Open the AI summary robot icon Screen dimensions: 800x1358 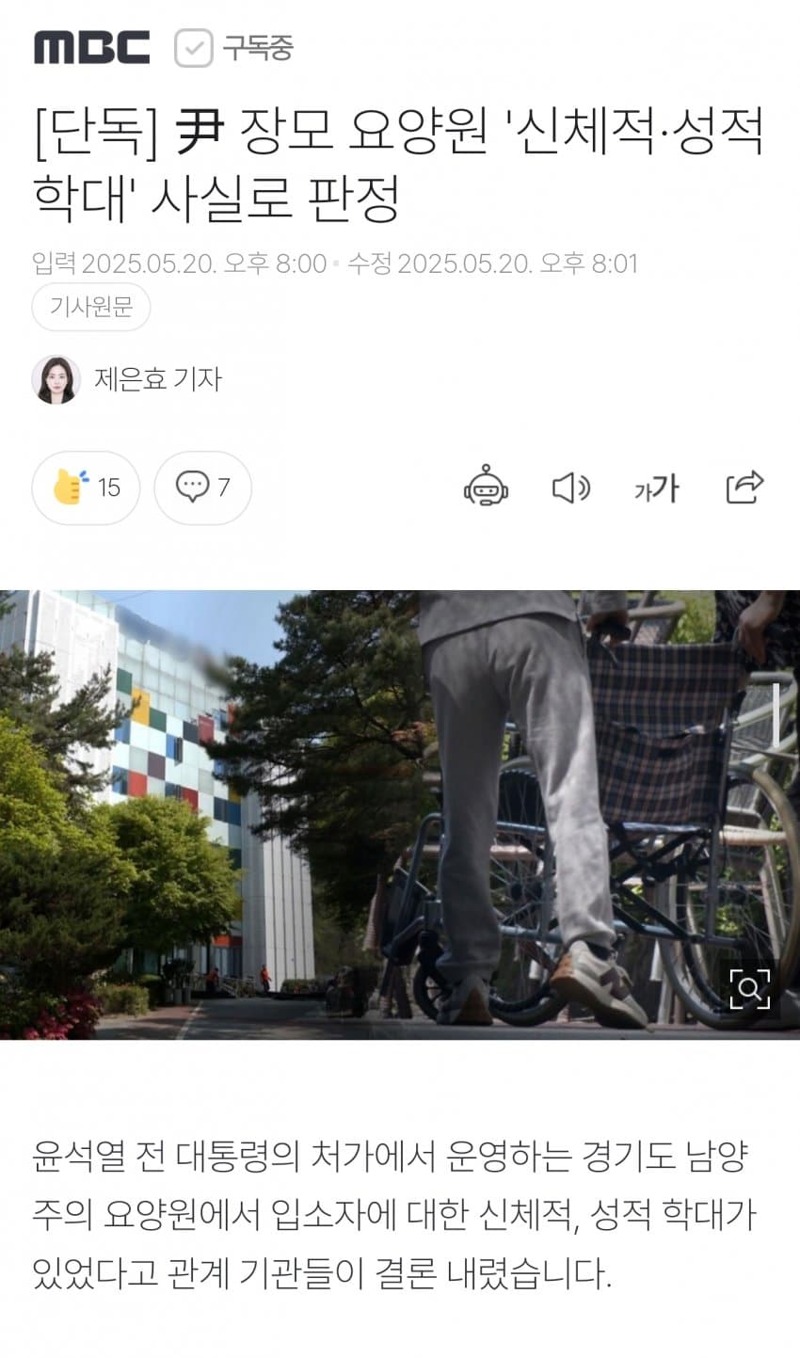486,487
